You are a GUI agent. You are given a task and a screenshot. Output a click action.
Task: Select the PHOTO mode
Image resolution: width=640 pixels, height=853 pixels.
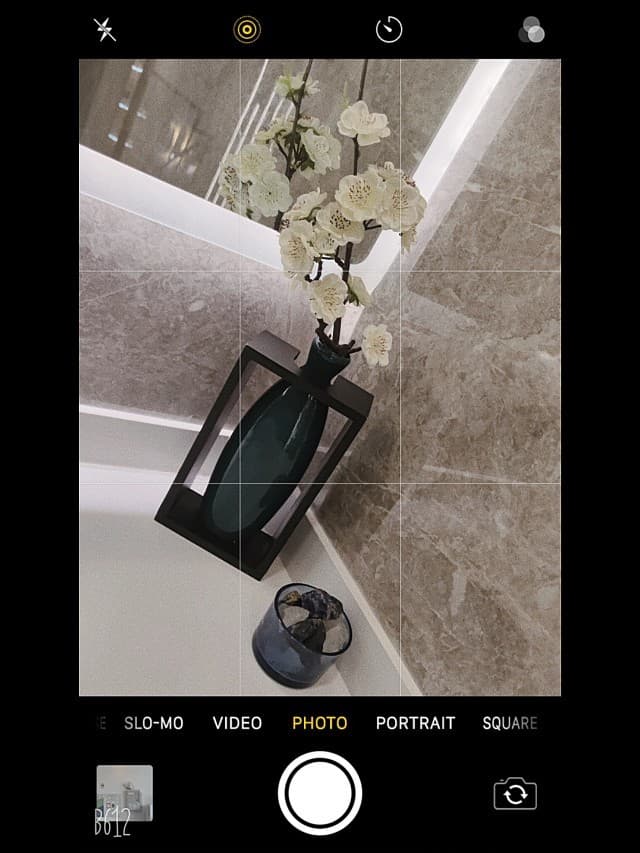pos(320,723)
